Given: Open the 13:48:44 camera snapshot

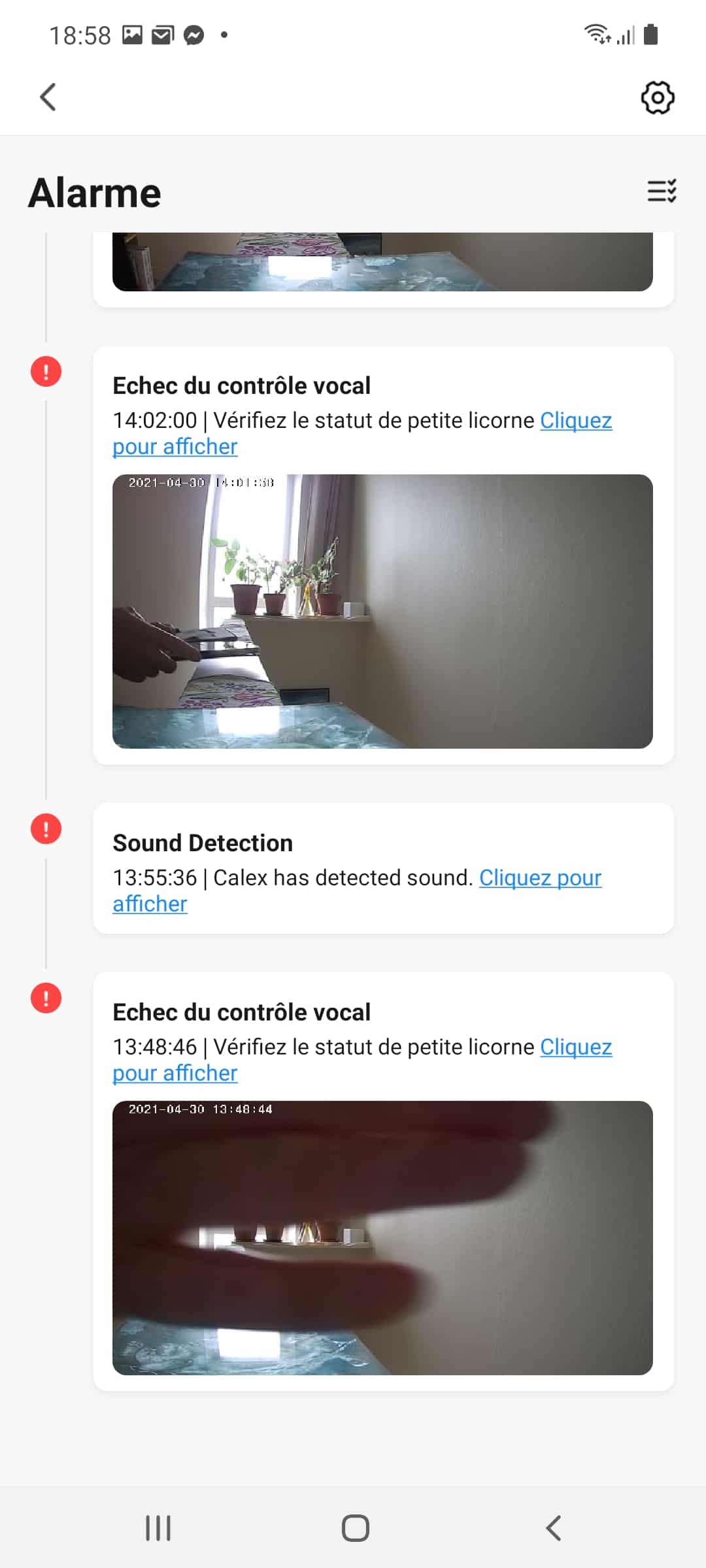Looking at the screenshot, I should (382, 1238).
